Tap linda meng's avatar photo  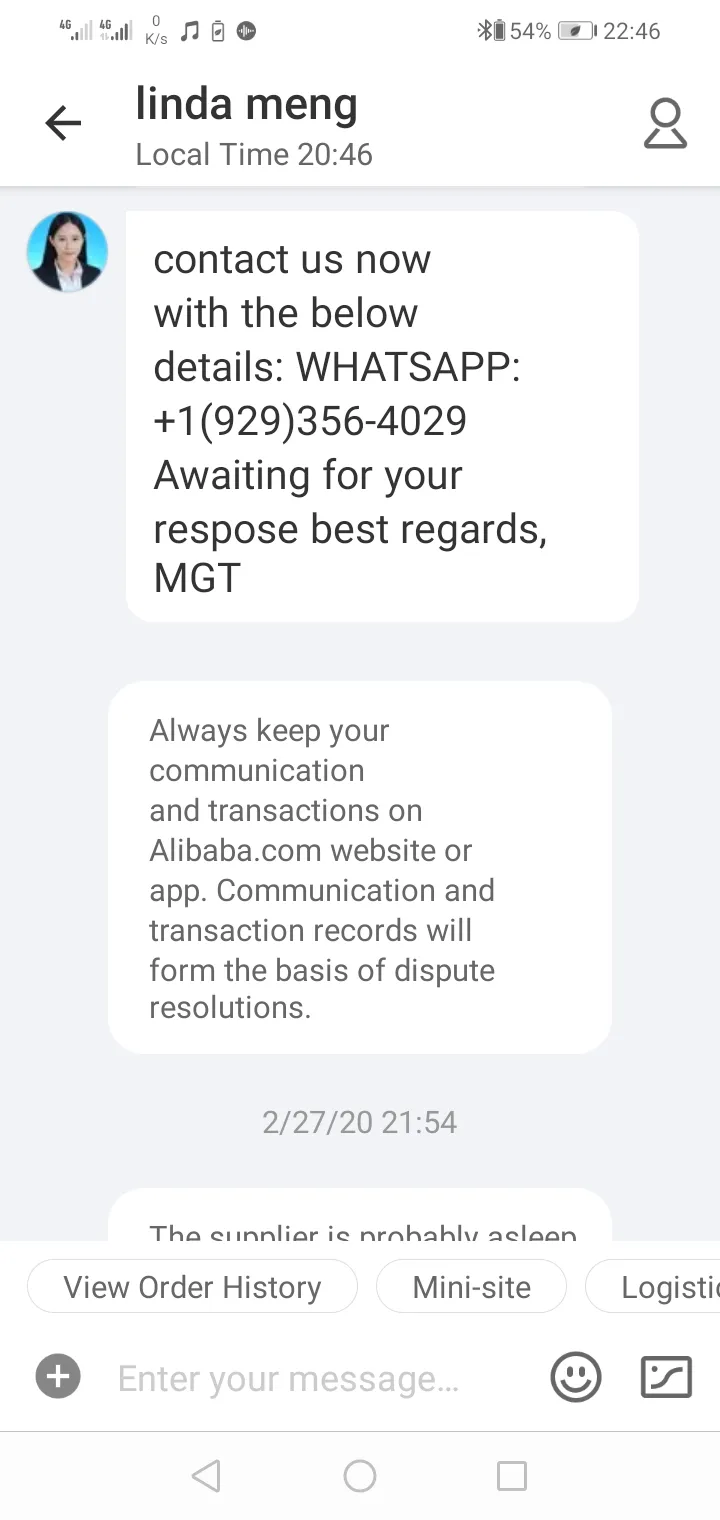[x=67, y=251]
